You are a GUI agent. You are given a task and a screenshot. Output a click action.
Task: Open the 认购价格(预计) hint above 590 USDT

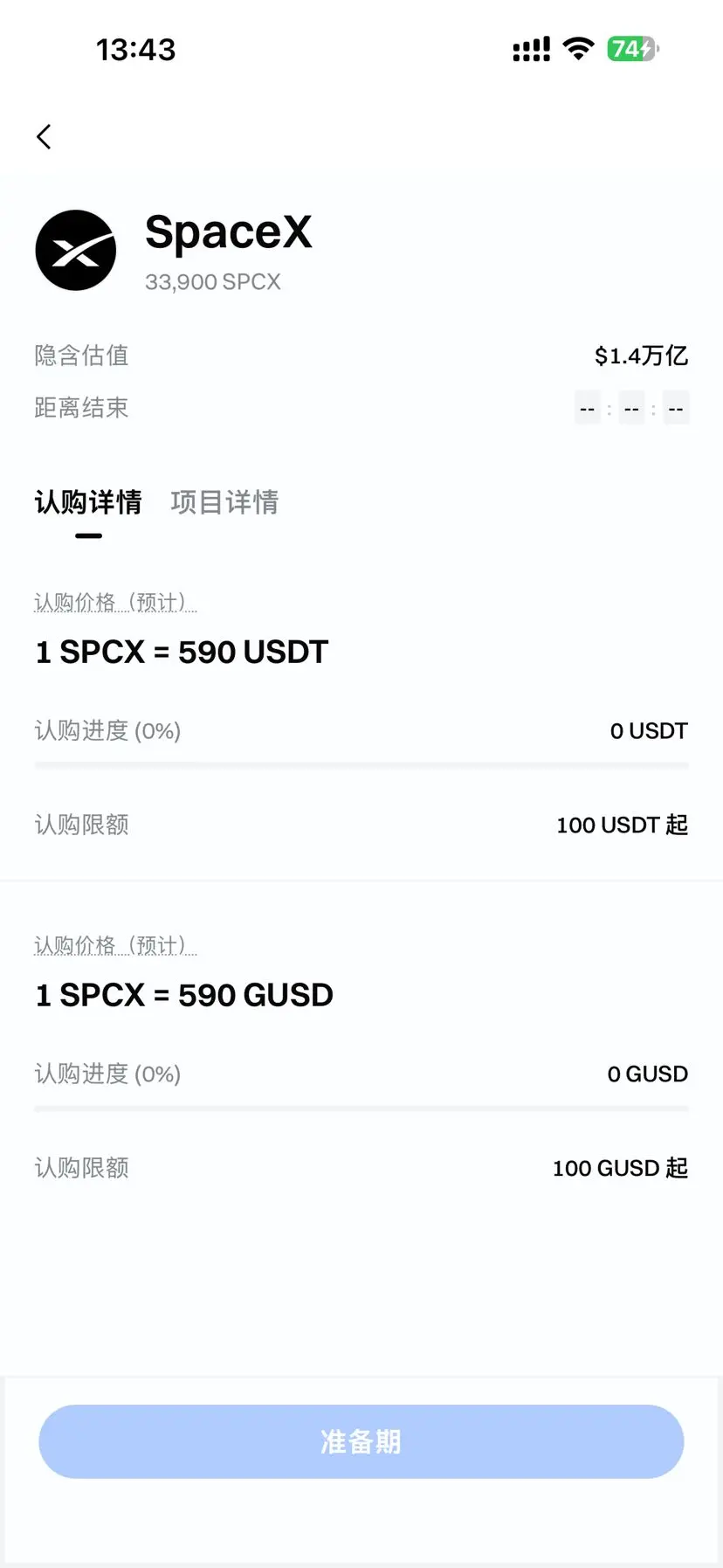(115, 602)
